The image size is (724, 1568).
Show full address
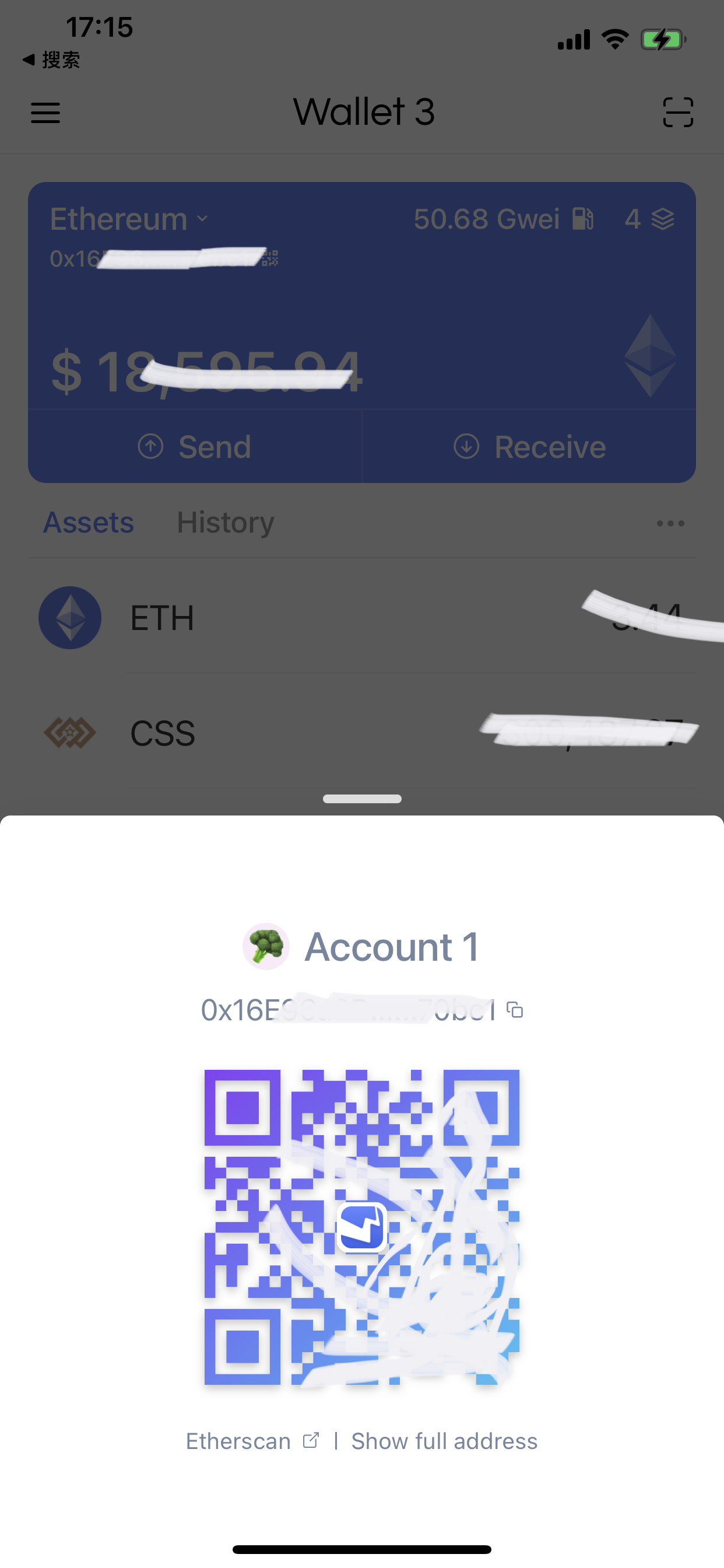(x=444, y=1441)
